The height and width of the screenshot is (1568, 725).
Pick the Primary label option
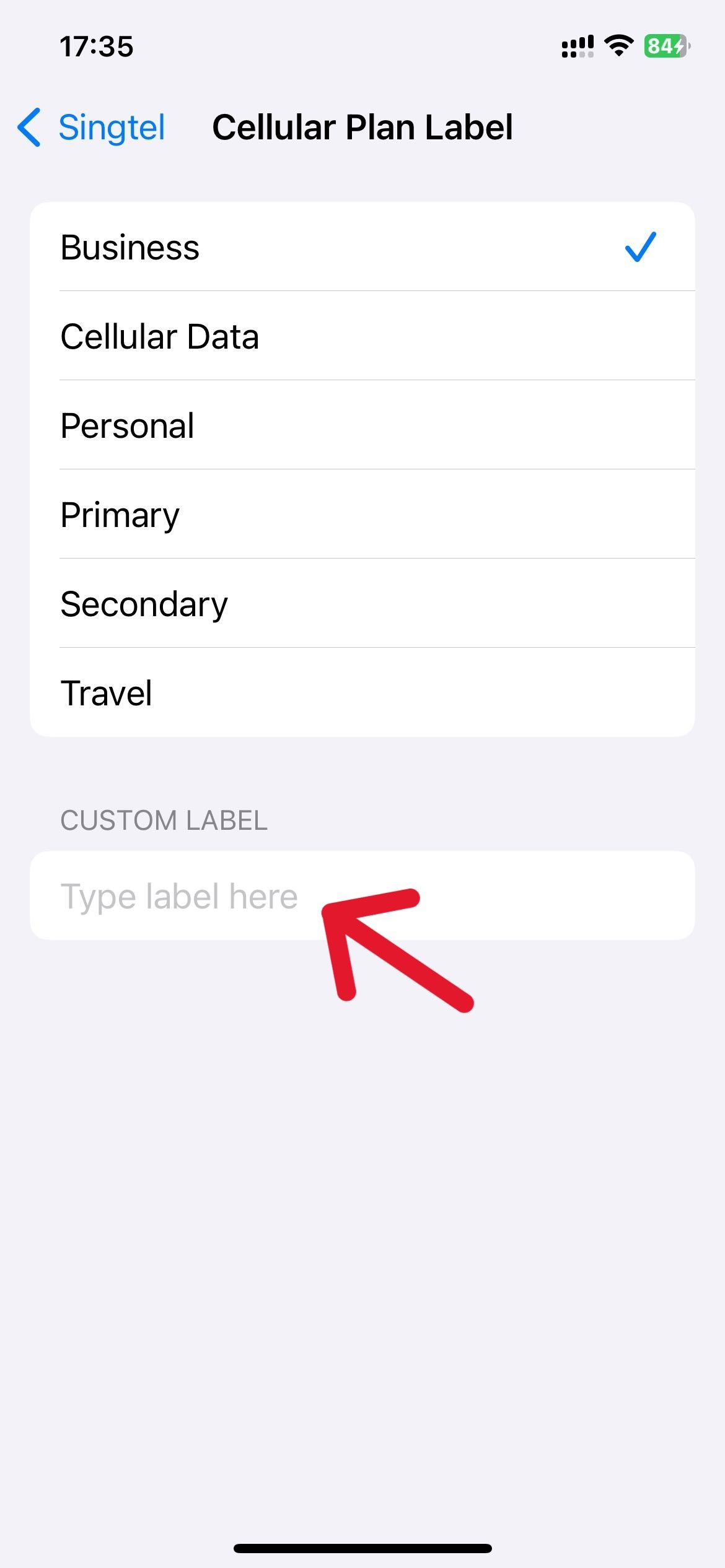(x=362, y=515)
